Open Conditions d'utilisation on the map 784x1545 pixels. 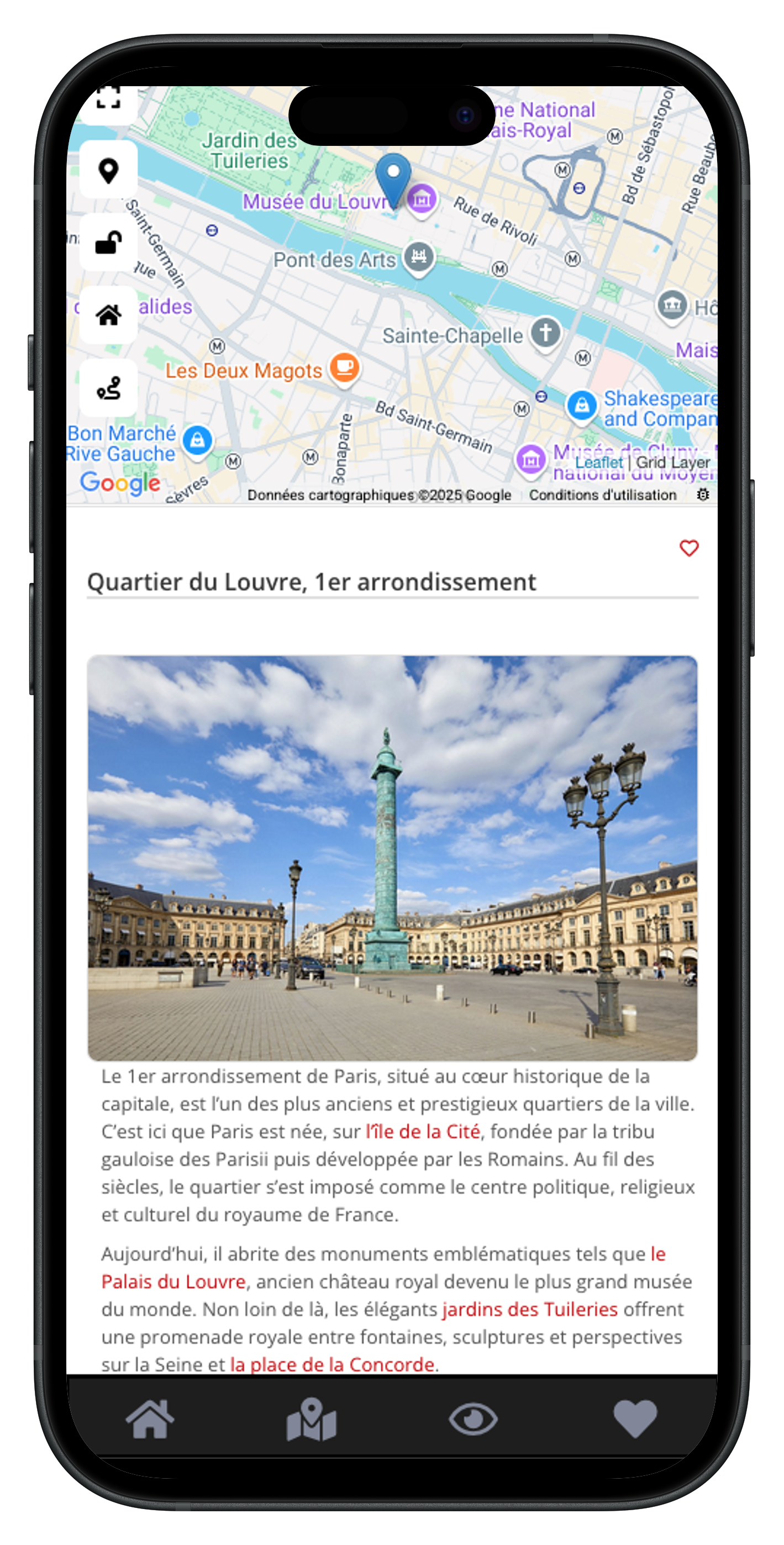602,495
